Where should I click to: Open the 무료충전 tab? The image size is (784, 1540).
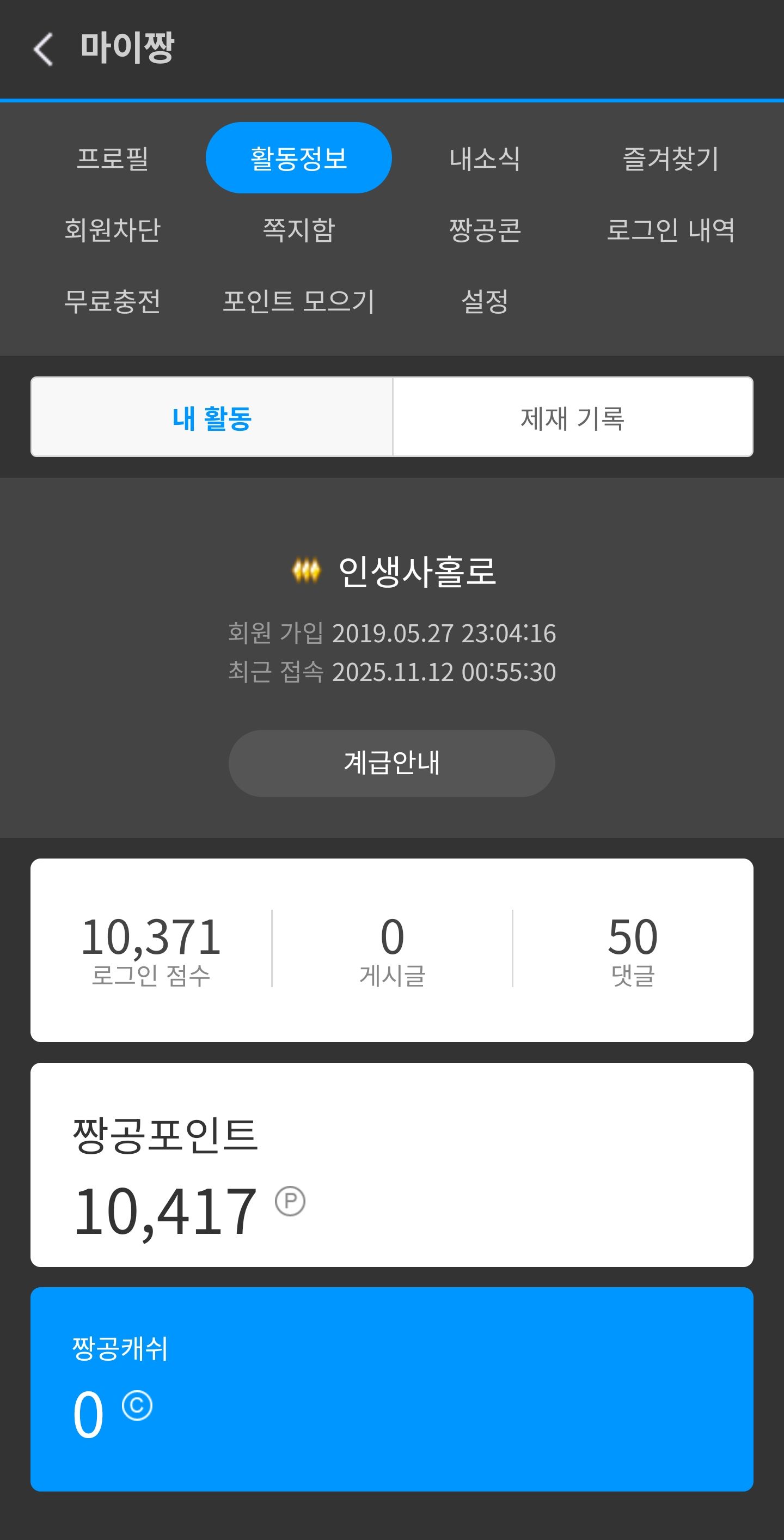[112, 301]
